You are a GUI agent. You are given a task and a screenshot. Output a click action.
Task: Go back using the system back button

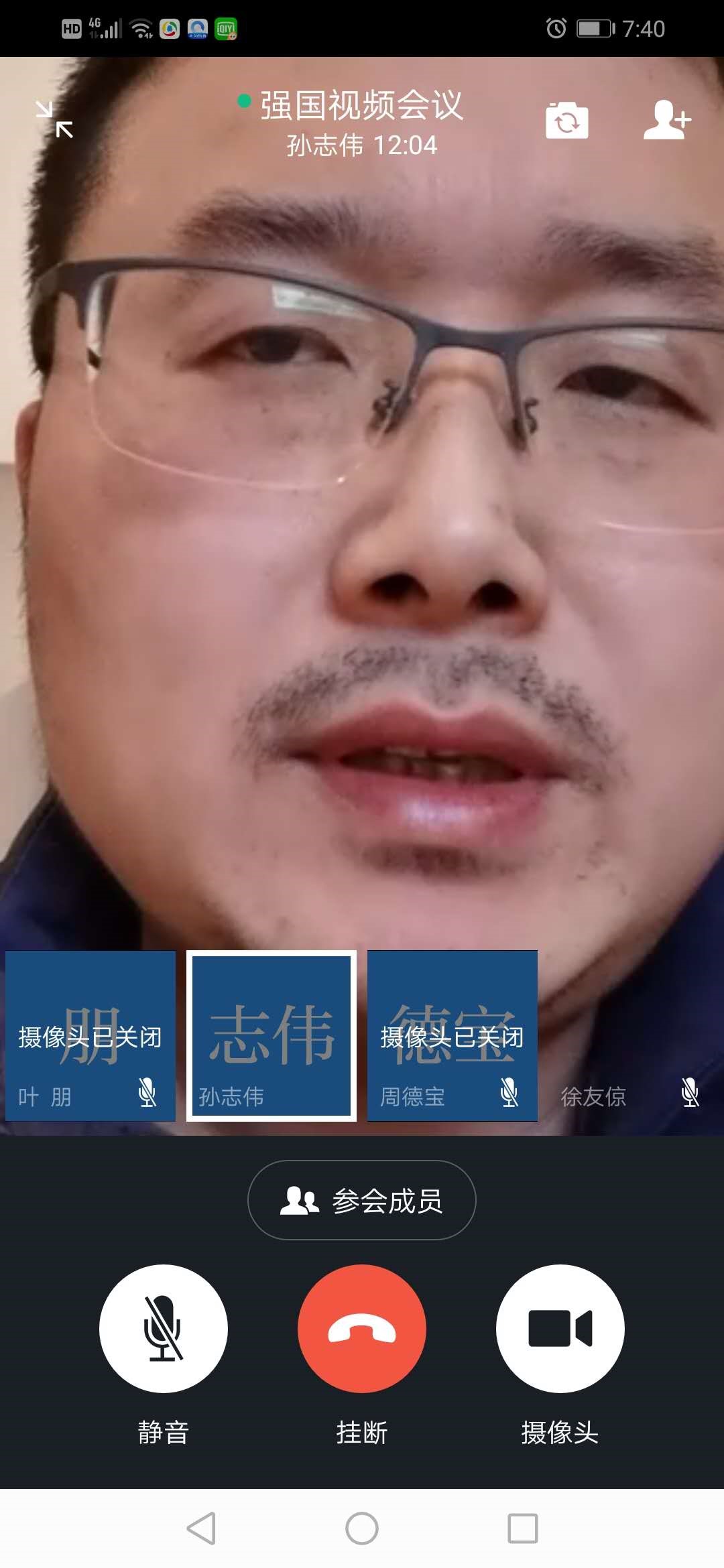(201, 1528)
